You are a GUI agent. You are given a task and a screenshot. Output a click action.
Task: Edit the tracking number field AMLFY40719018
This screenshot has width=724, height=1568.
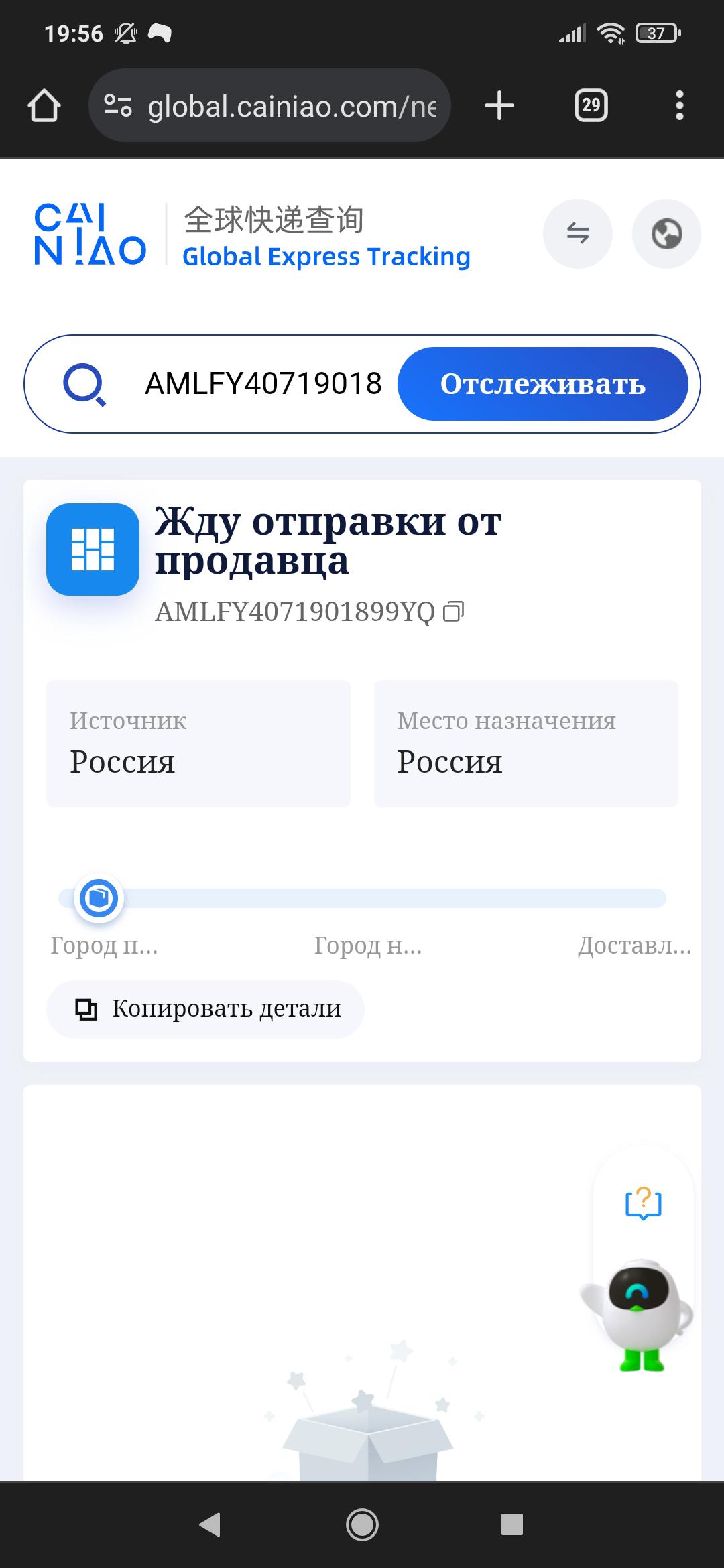pos(263,384)
